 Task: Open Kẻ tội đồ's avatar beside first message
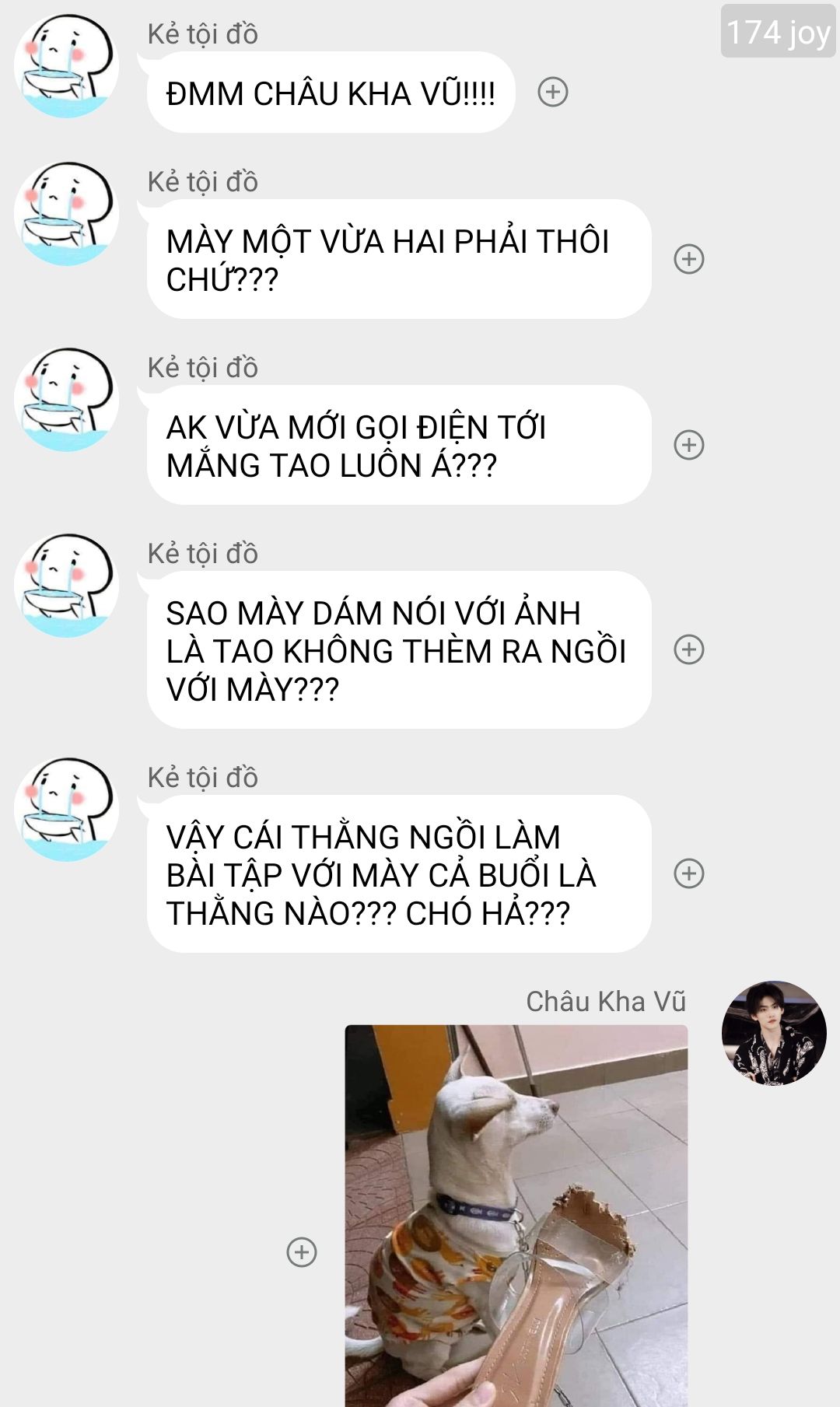click(66, 65)
